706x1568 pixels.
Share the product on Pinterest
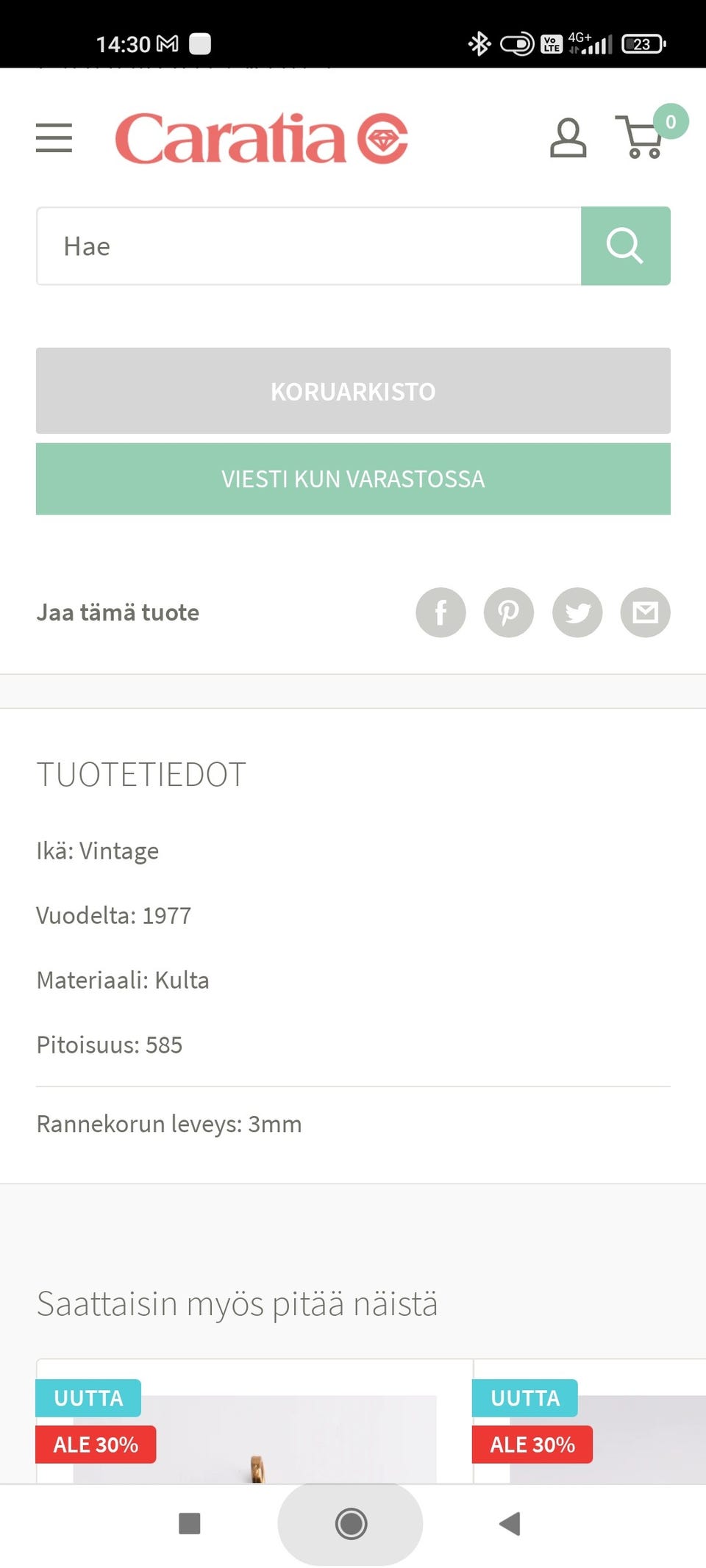pos(508,612)
